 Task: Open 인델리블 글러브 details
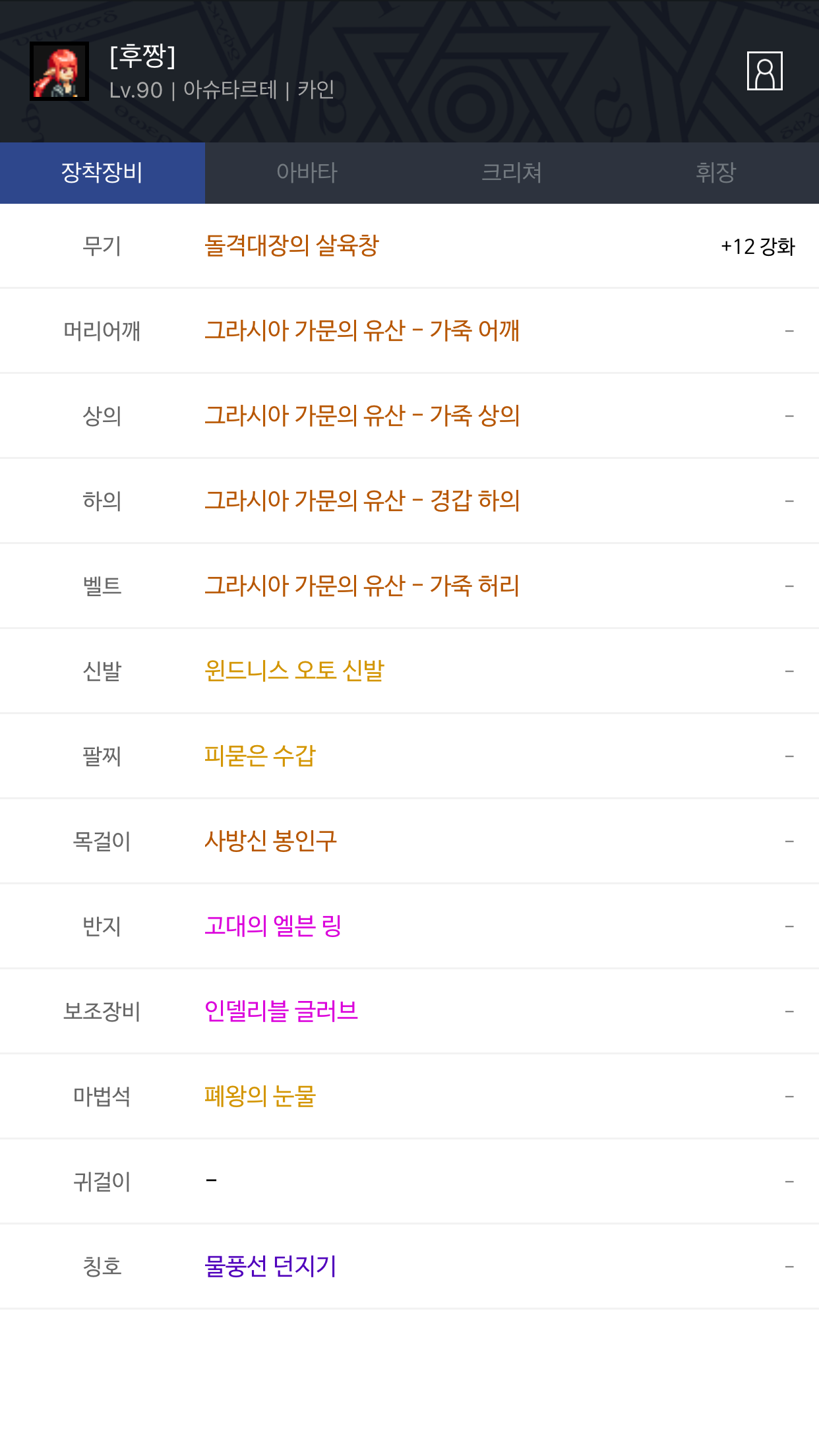(281, 1011)
